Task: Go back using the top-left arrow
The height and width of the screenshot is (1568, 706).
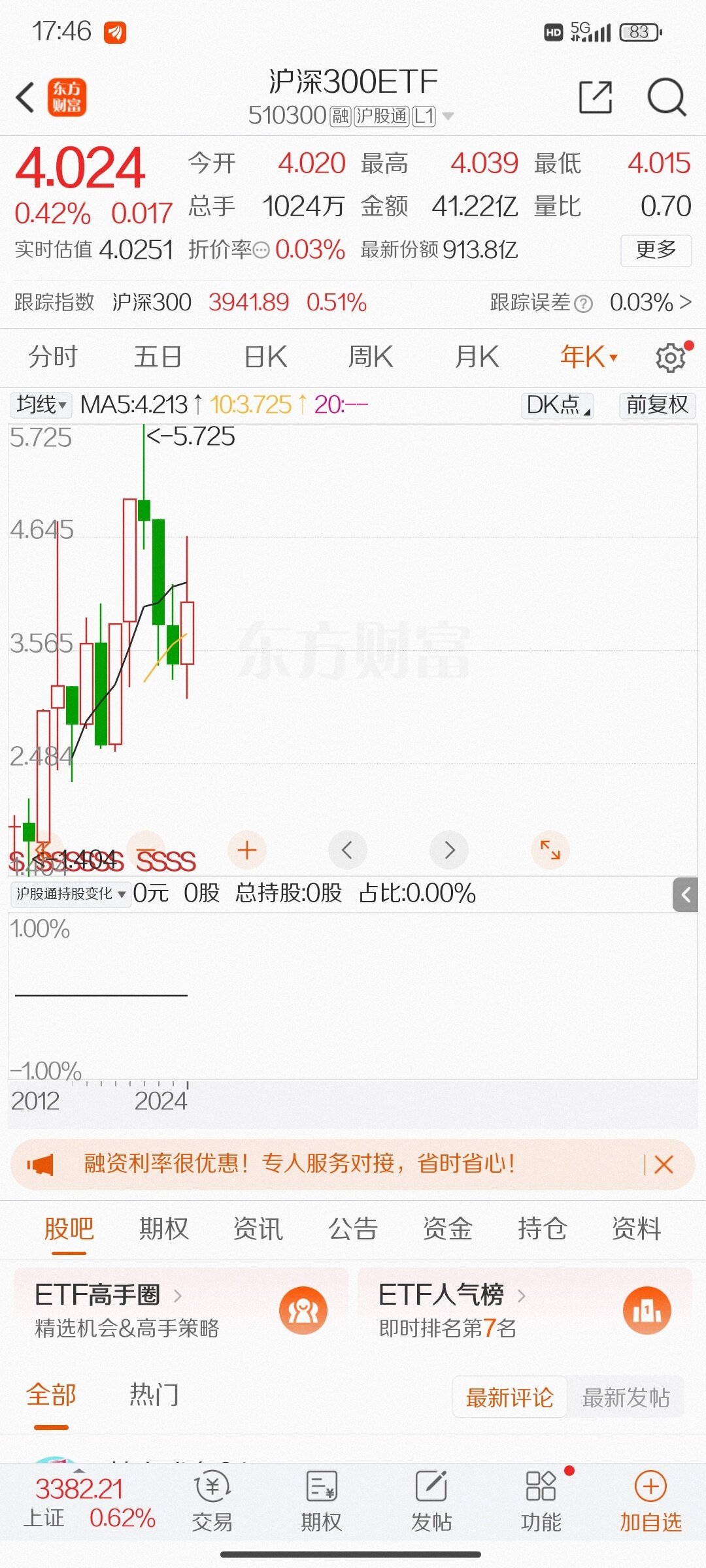Action: click(x=26, y=98)
